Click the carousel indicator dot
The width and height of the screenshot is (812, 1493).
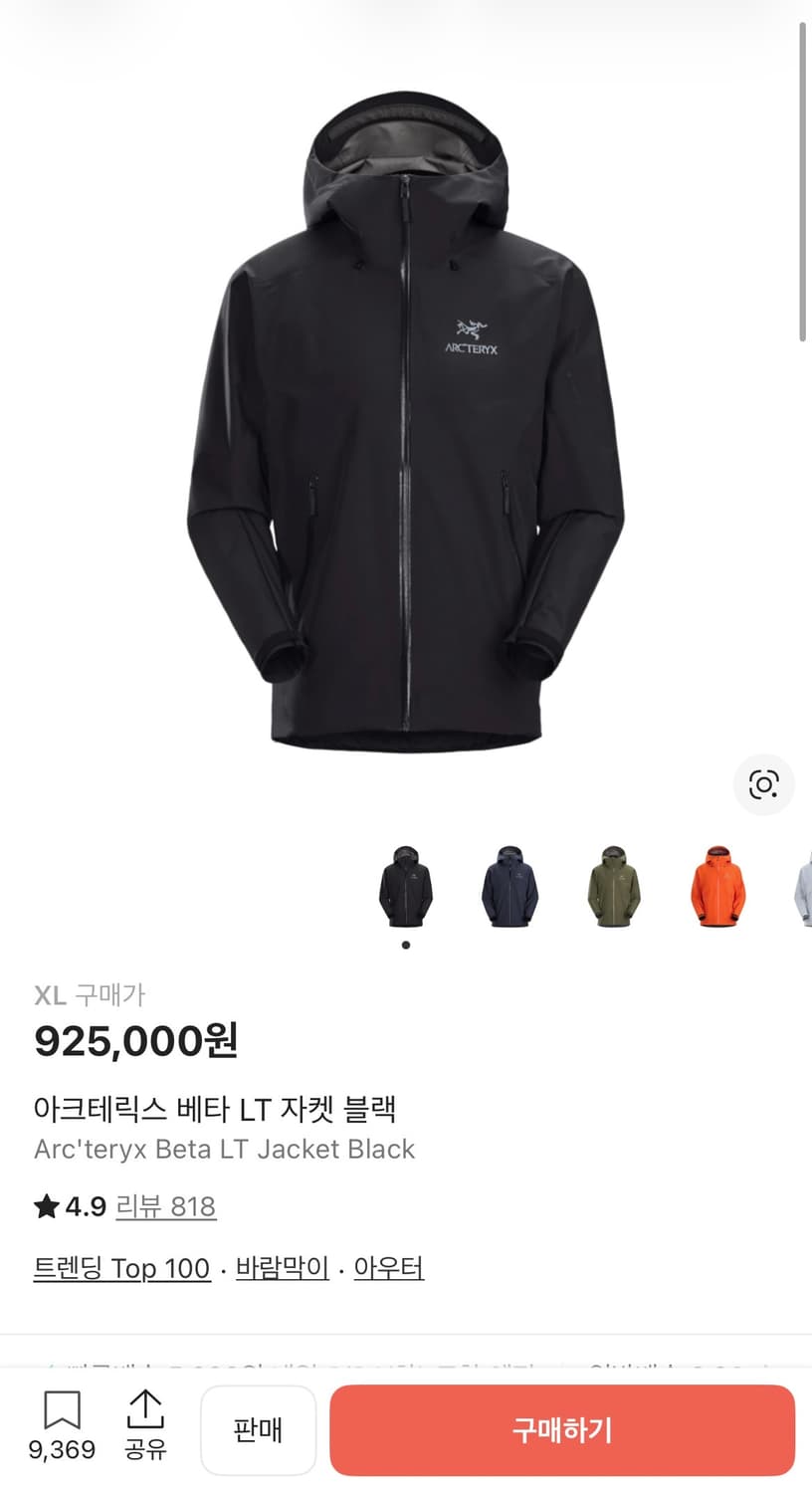(x=405, y=945)
